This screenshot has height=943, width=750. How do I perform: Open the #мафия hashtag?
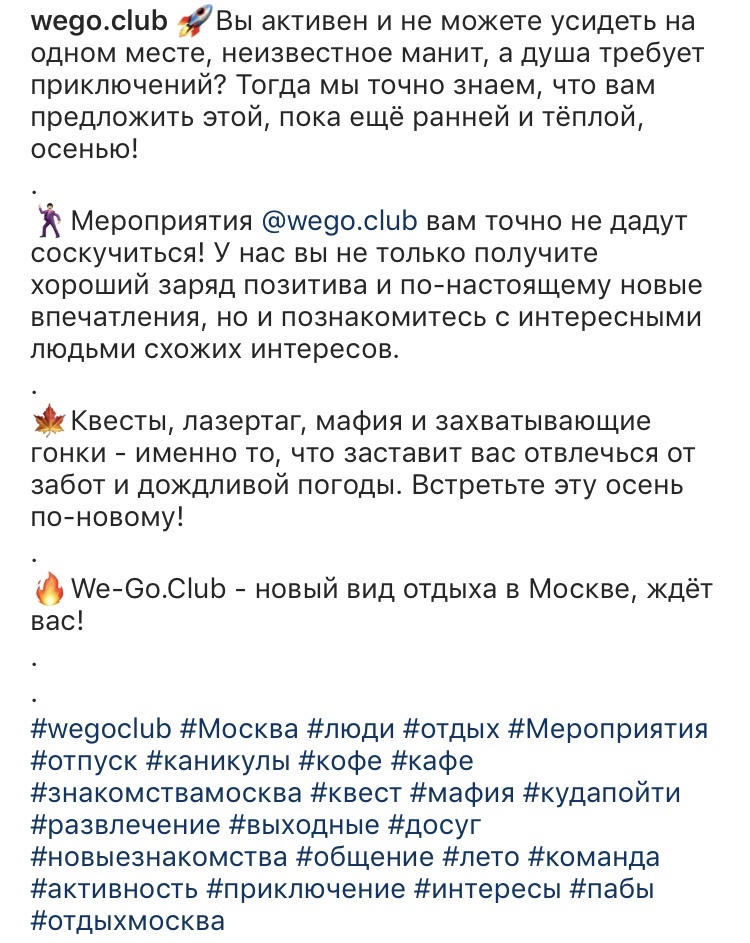[x=462, y=793]
